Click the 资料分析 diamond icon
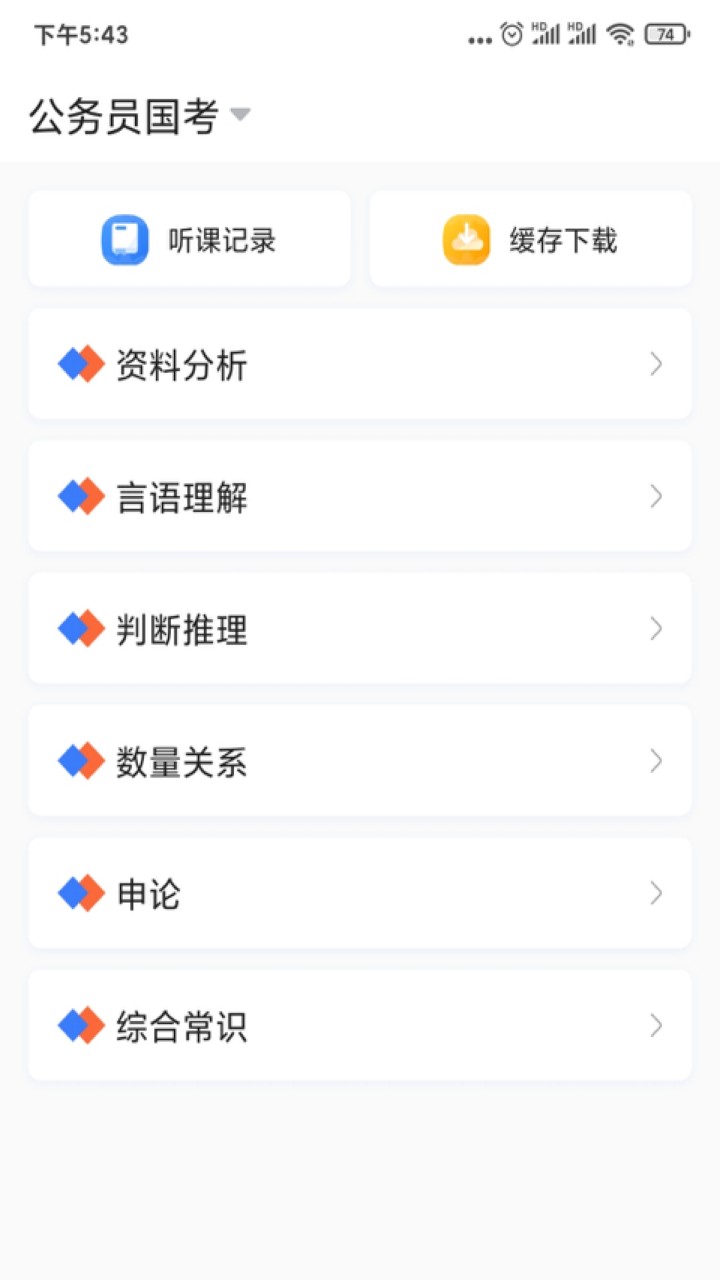This screenshot has width=720, height=1280. tap(80, 364)
